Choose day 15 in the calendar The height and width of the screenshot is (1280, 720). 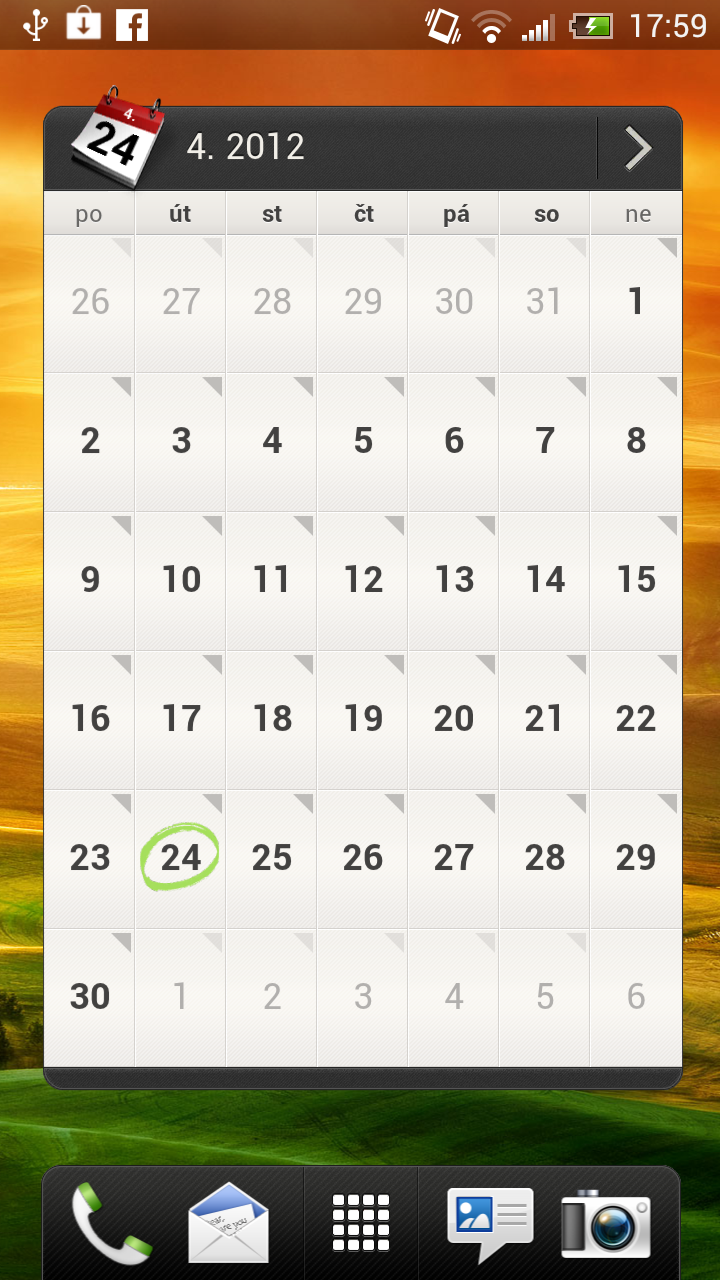coord(635,580)
